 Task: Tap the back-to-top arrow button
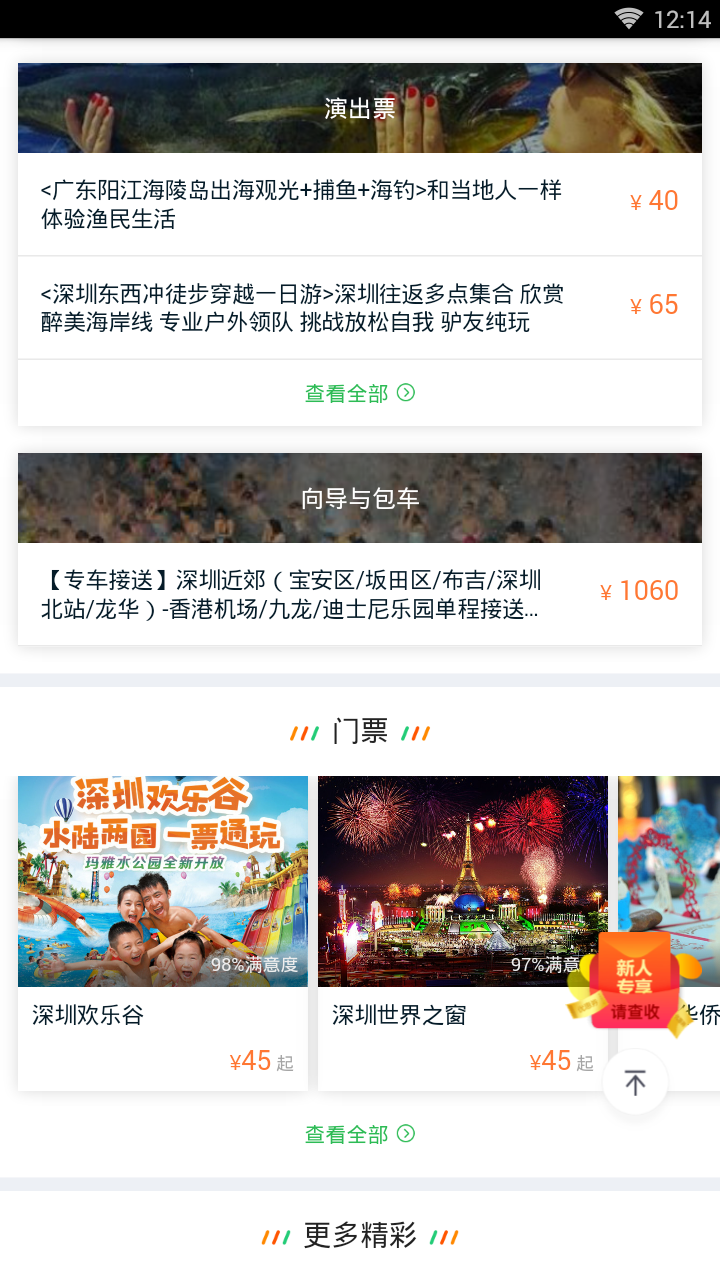(635, 1082)
